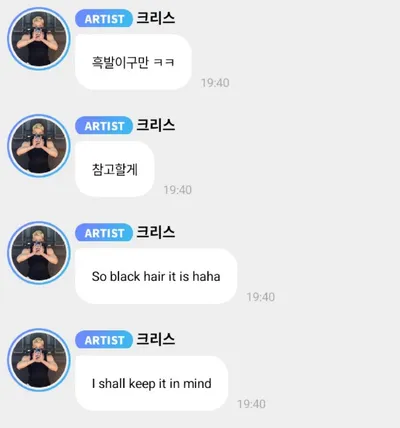Screen dimensions: 400x428
Task: Tap 크리스's avatar next to the '참고할게' message
Action: (x=39, y=146)
